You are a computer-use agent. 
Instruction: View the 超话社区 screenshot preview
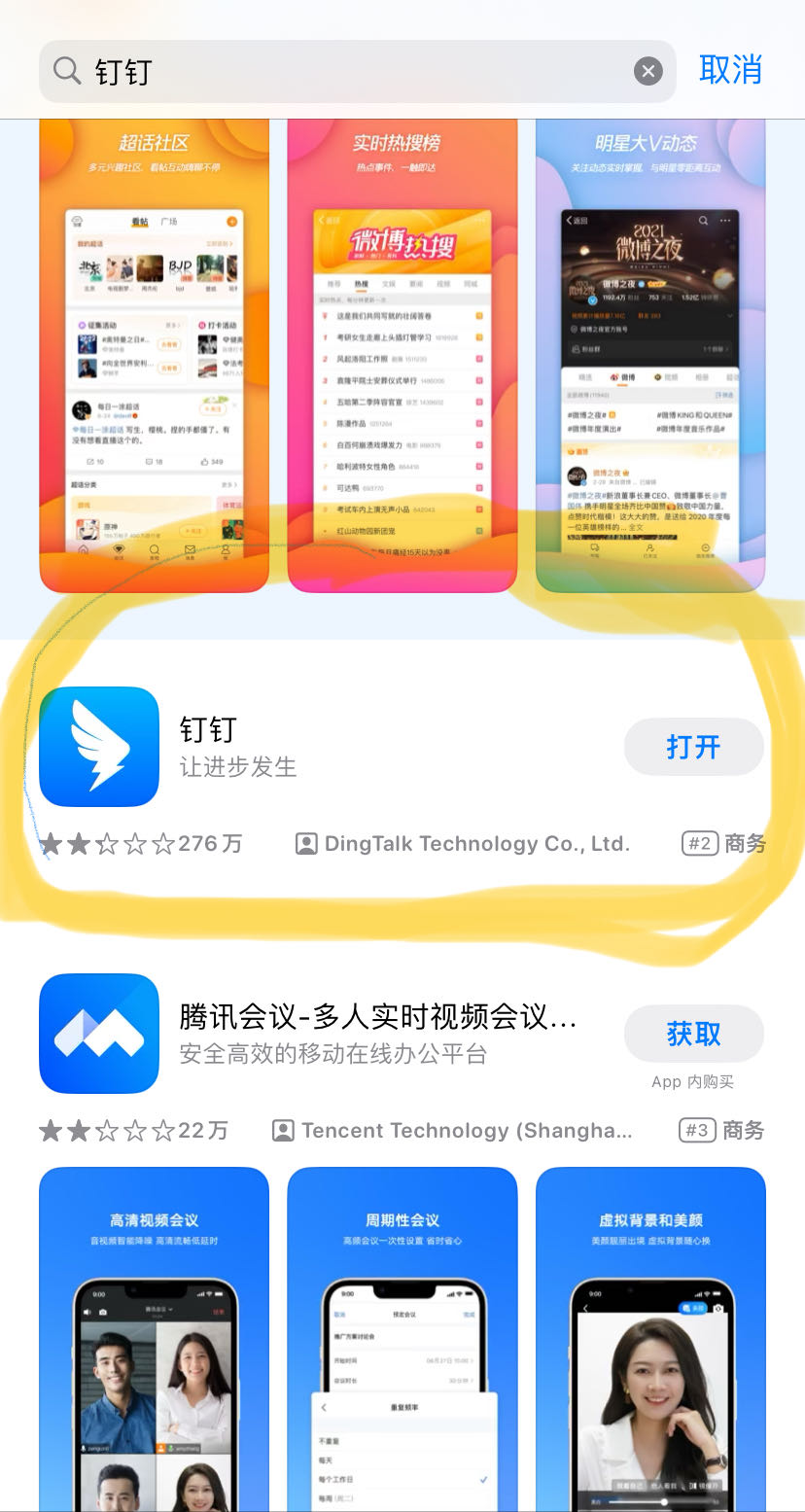click(x=154, y=355)
